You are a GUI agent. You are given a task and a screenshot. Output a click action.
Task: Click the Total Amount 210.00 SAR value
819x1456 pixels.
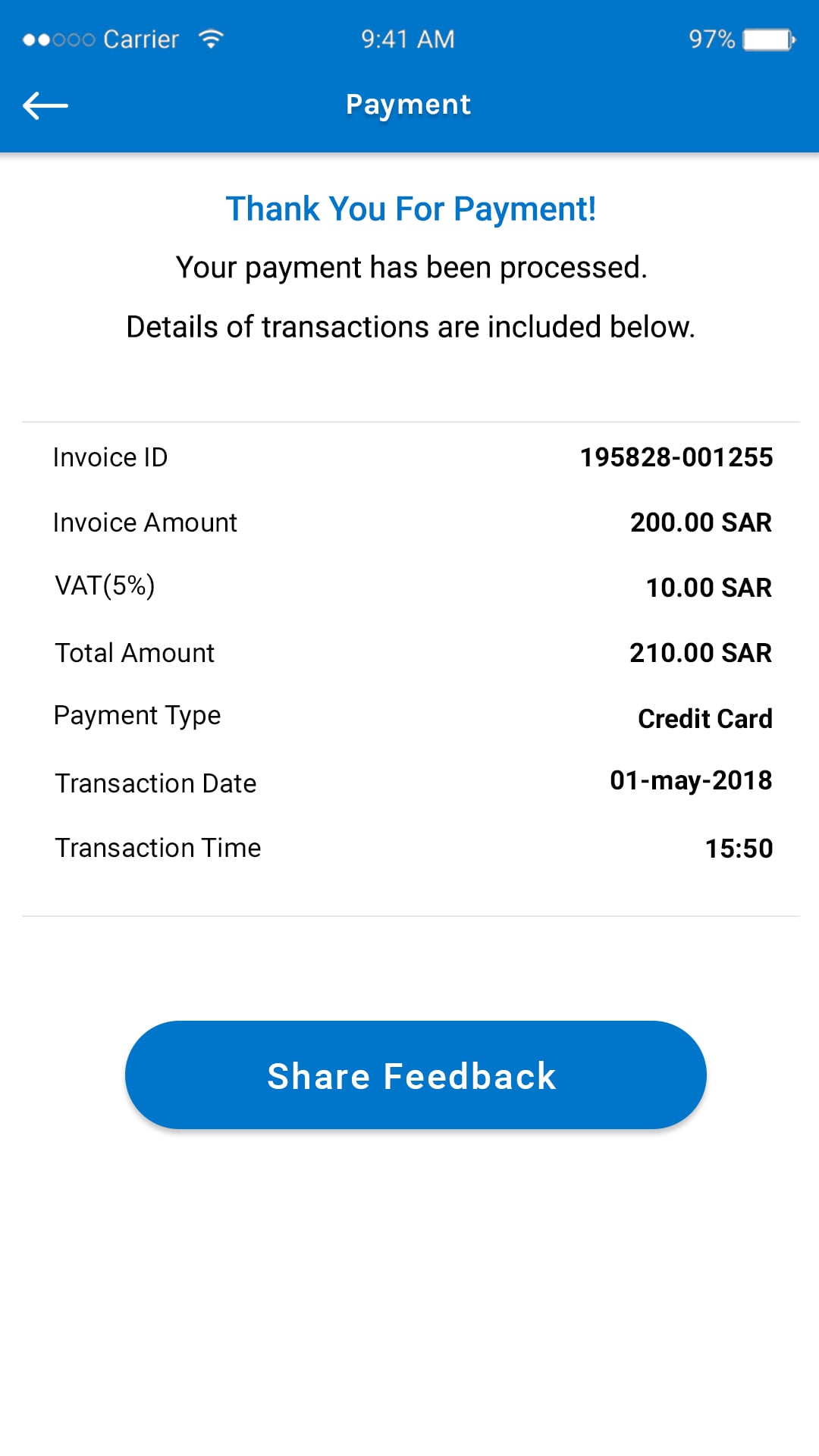701,651
